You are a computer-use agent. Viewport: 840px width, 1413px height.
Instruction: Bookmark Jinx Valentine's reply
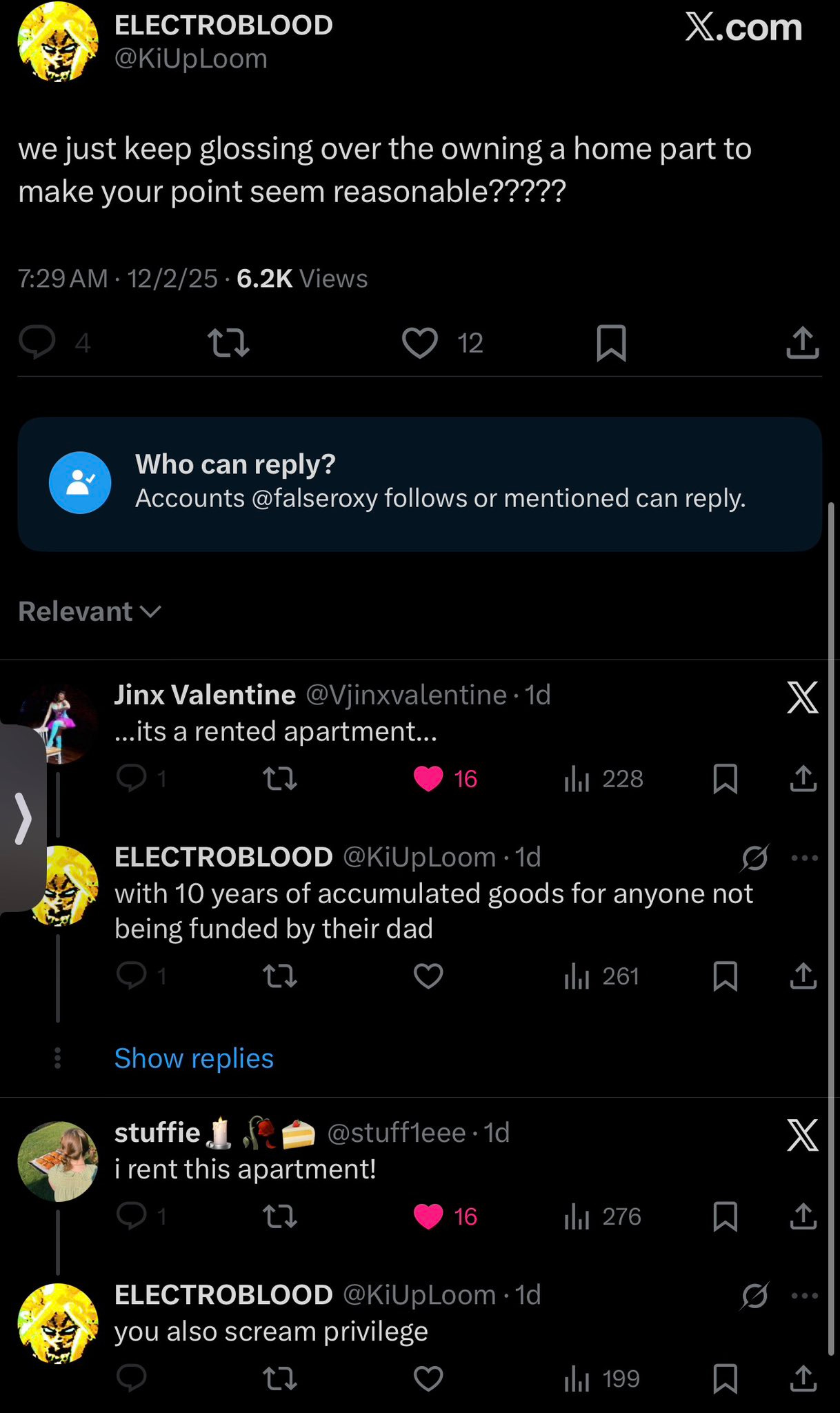point(725,779)
